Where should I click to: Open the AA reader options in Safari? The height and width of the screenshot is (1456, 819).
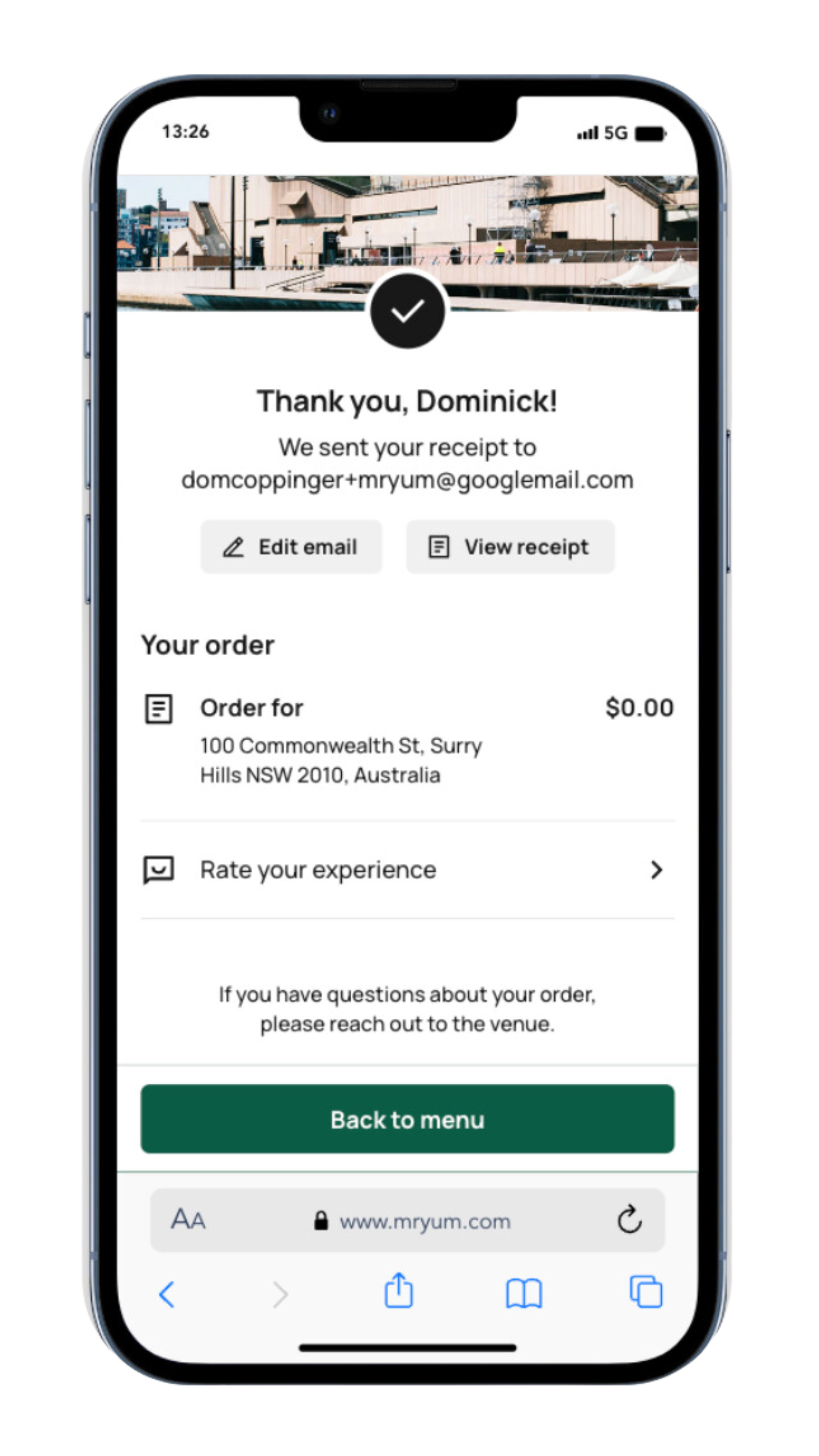(x=188, y=1220)
